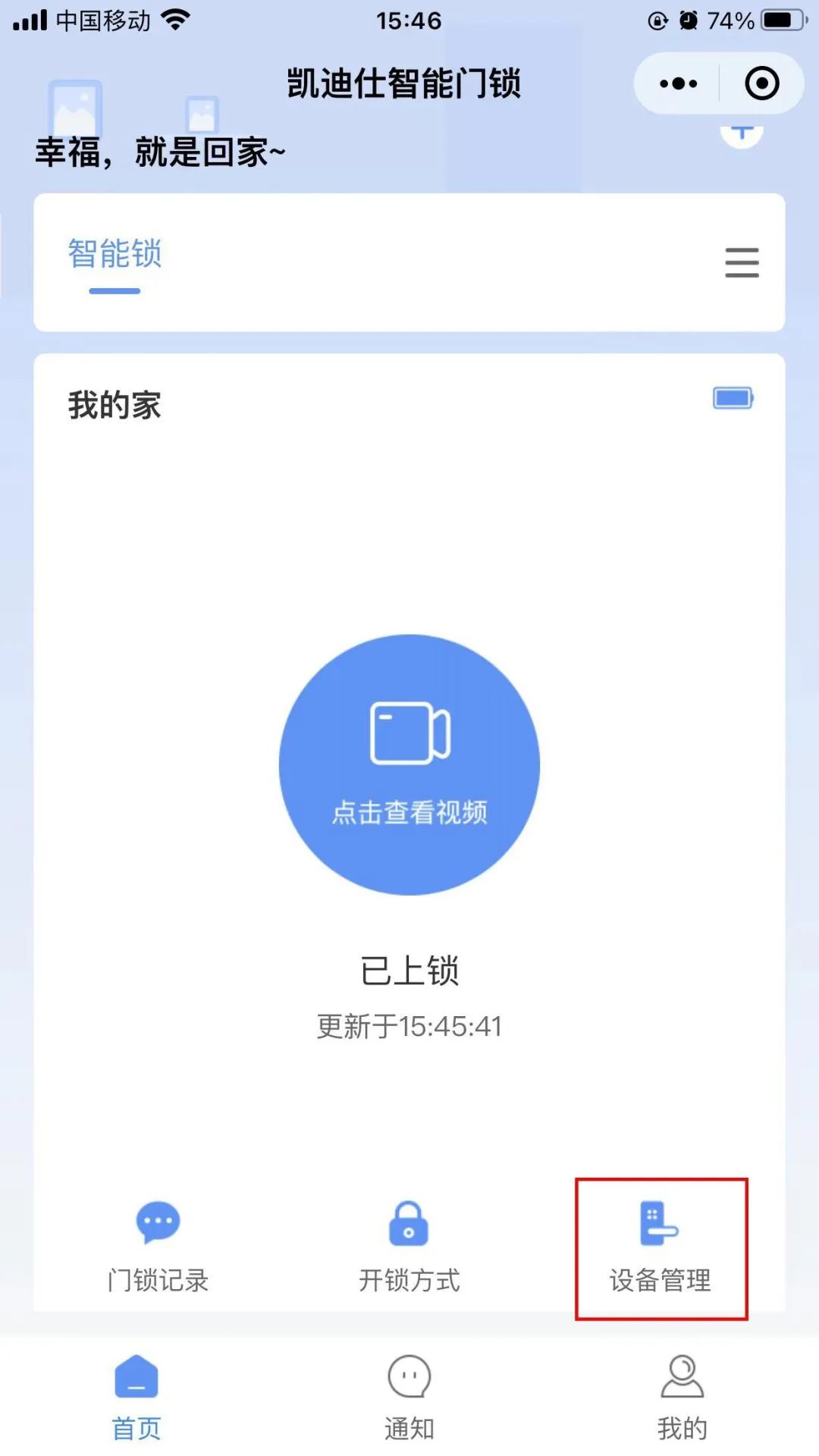Screen dimensions: 819x1456
Task: Tap 点击查看视频 to view video
Action: (x=409, y=764)
